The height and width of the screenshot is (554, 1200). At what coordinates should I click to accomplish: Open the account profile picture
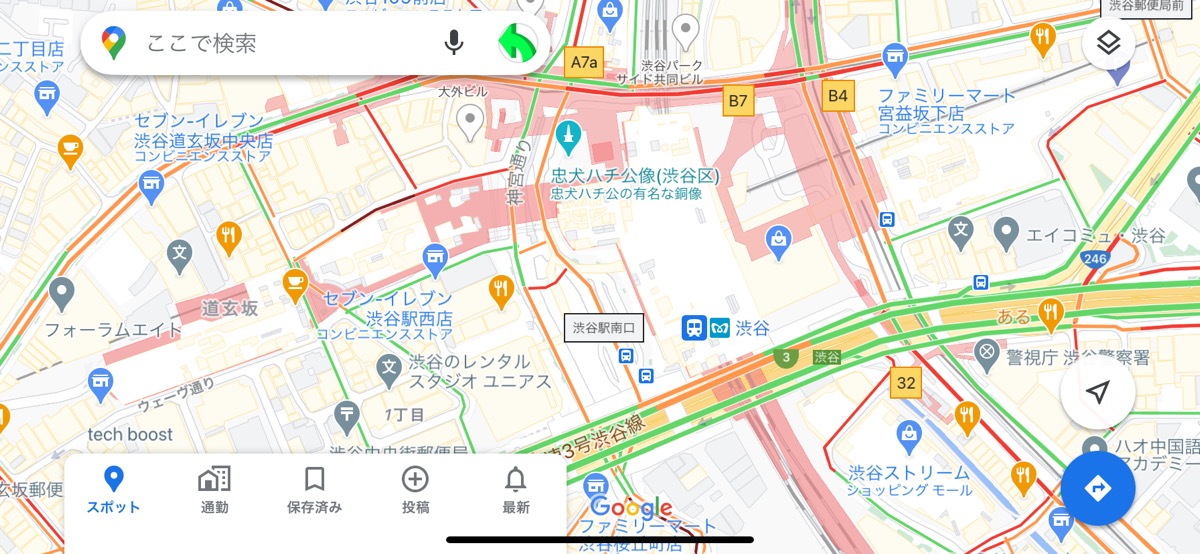[517, 43]
